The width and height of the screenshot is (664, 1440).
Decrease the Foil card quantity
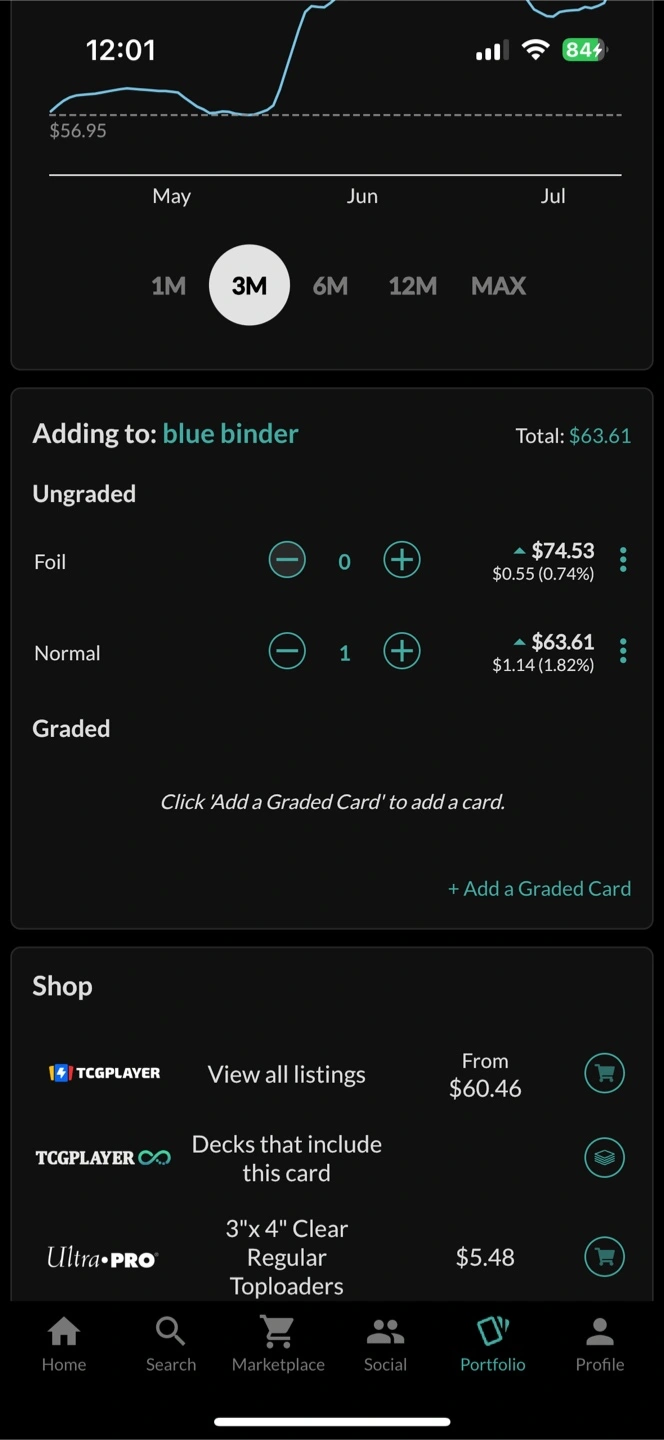pos(287,560)
